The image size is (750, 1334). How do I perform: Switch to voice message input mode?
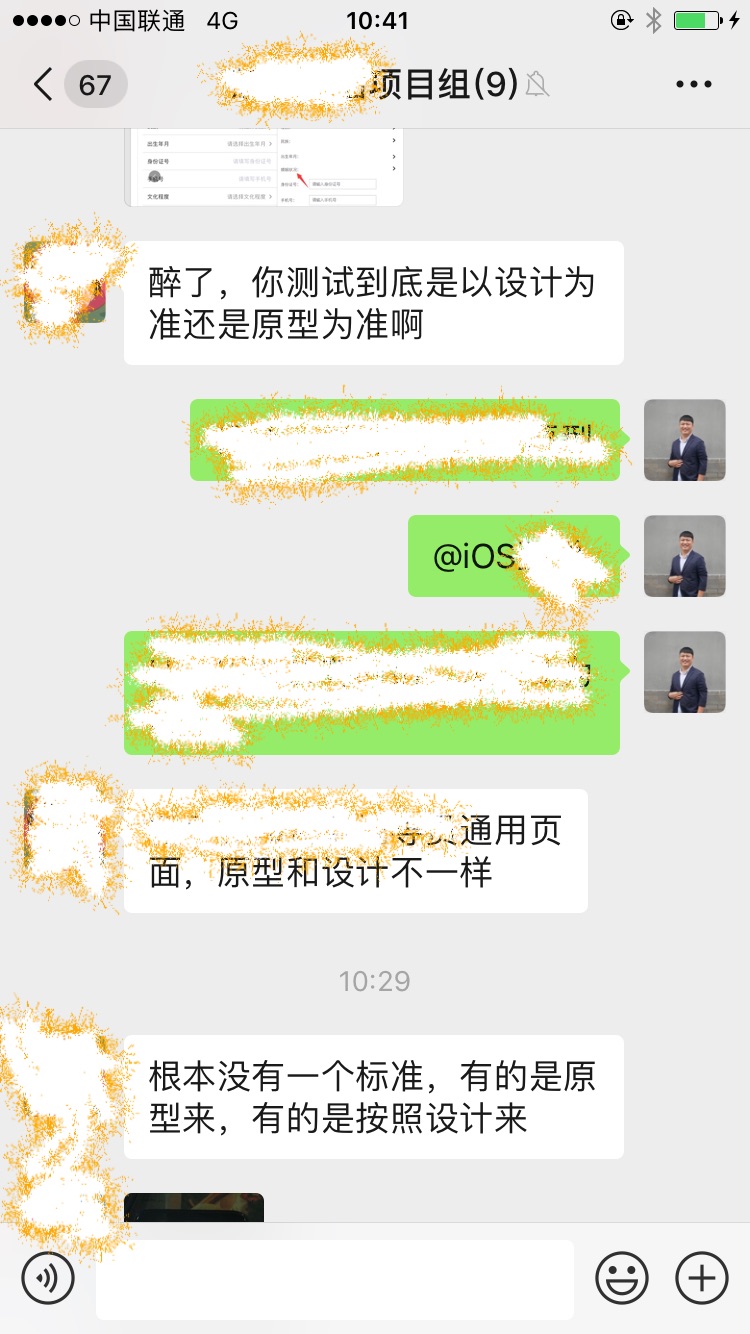click(48, 1277)
